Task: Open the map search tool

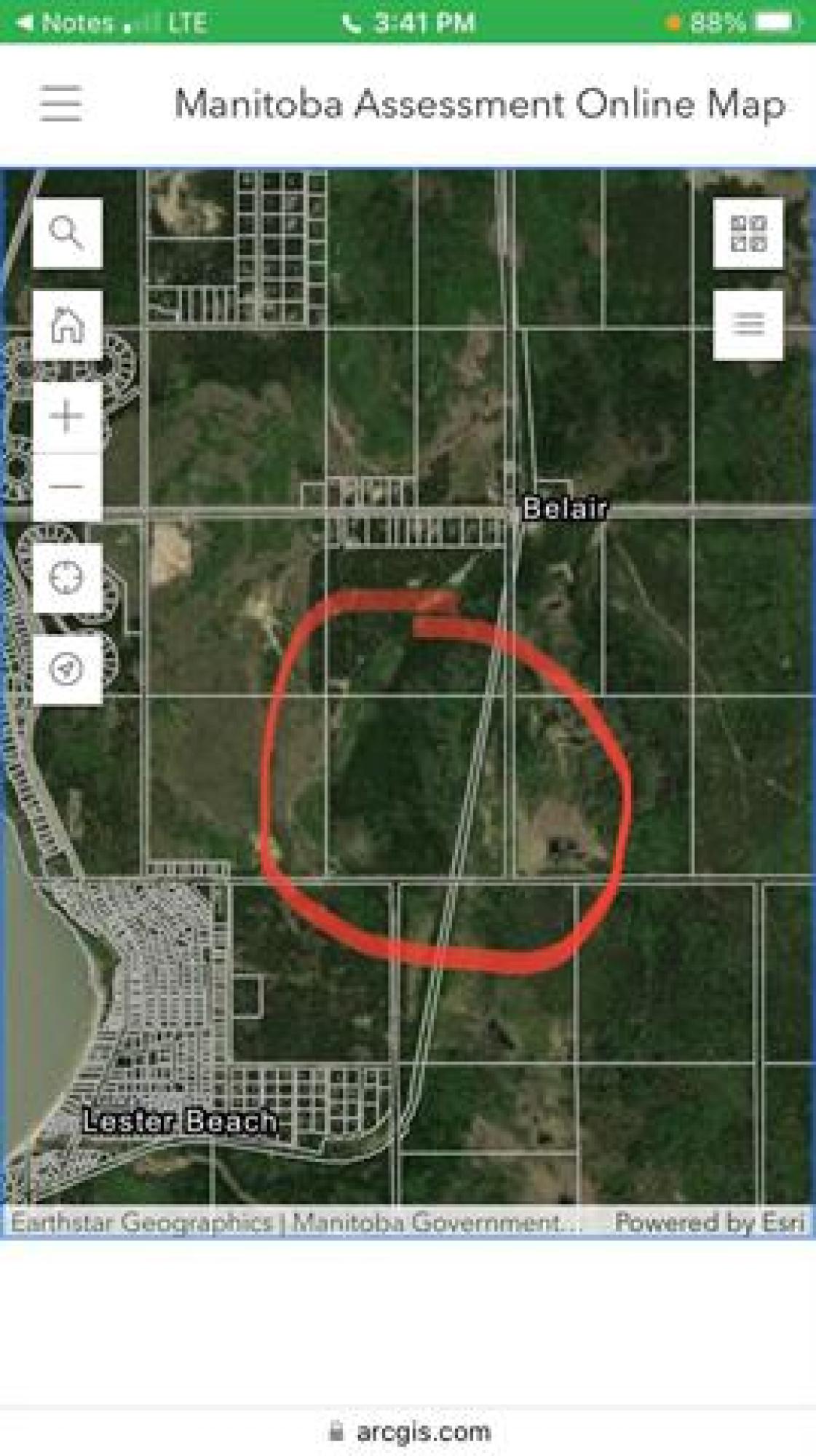Action: pos(67,233)
